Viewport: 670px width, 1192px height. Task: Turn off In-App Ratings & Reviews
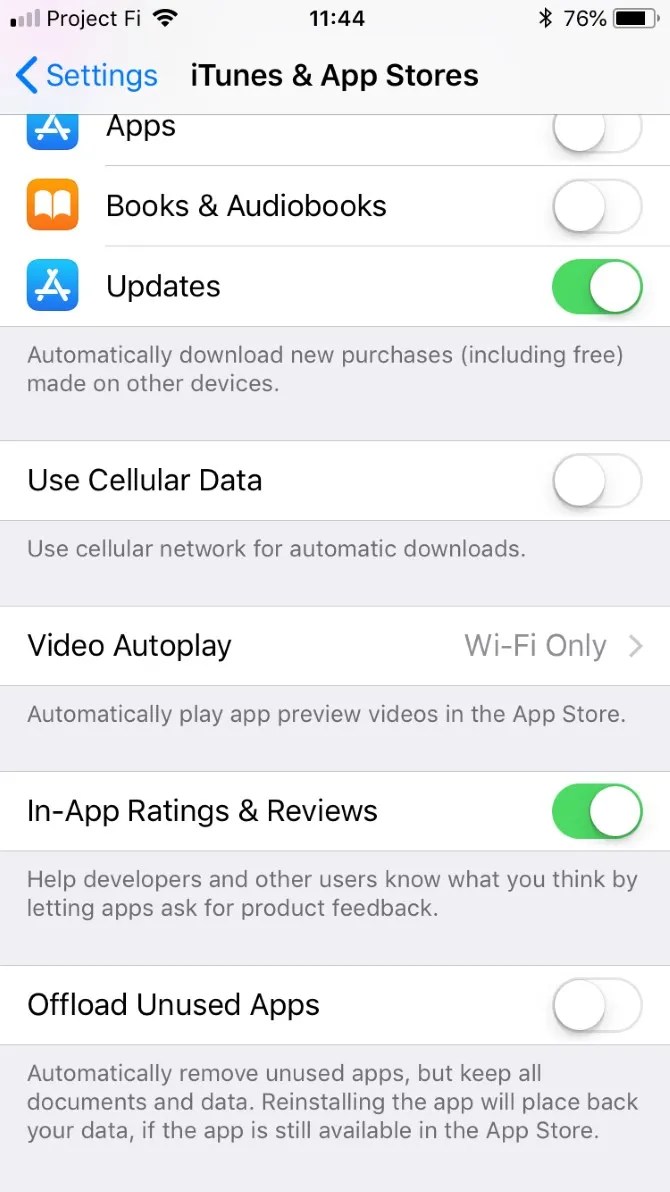pyautogui.click(x=596, y=811)
